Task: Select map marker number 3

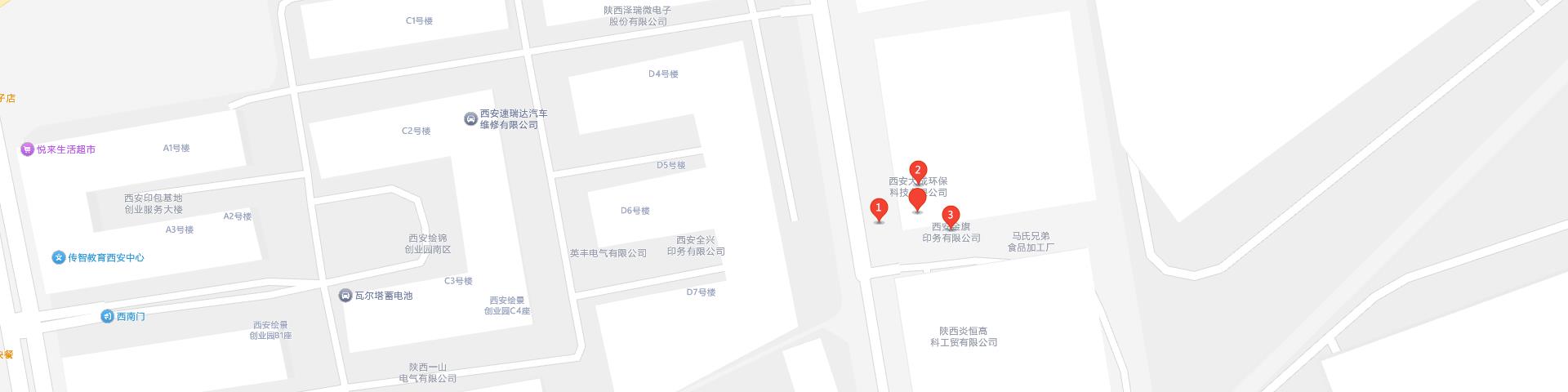Action: pos(950,216)
